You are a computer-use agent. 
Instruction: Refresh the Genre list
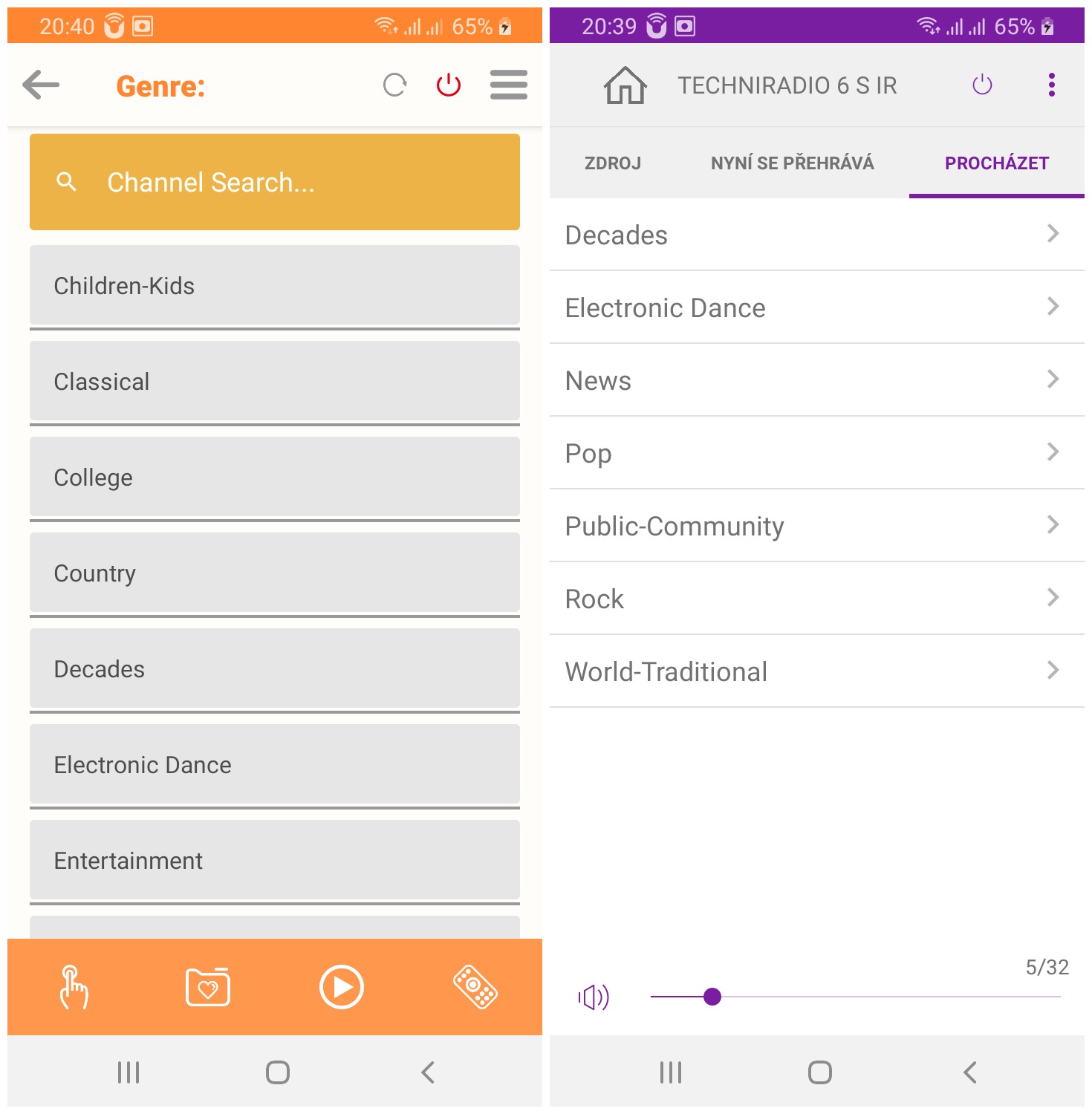click(394, 85)
